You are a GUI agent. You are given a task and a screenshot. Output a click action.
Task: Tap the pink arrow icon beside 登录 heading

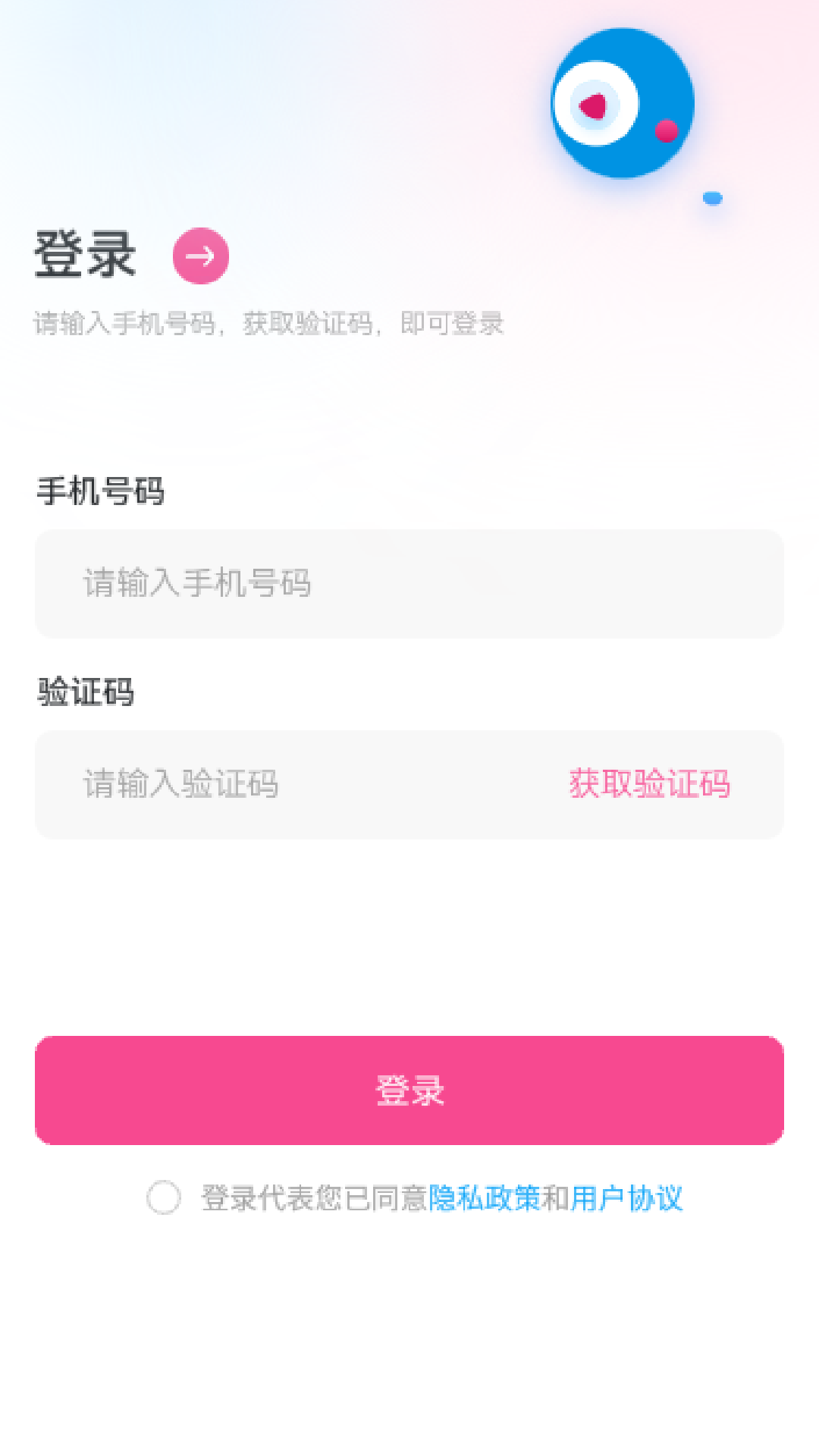point(201,256)
